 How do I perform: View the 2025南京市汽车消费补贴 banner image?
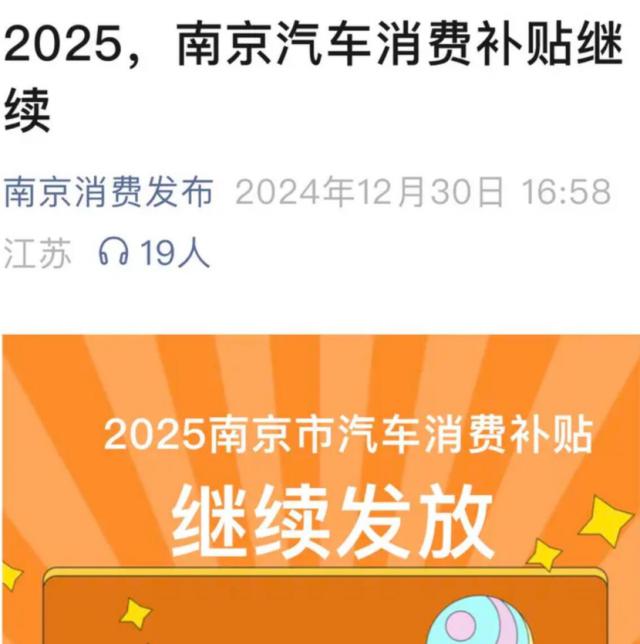[x=320, y=490]
